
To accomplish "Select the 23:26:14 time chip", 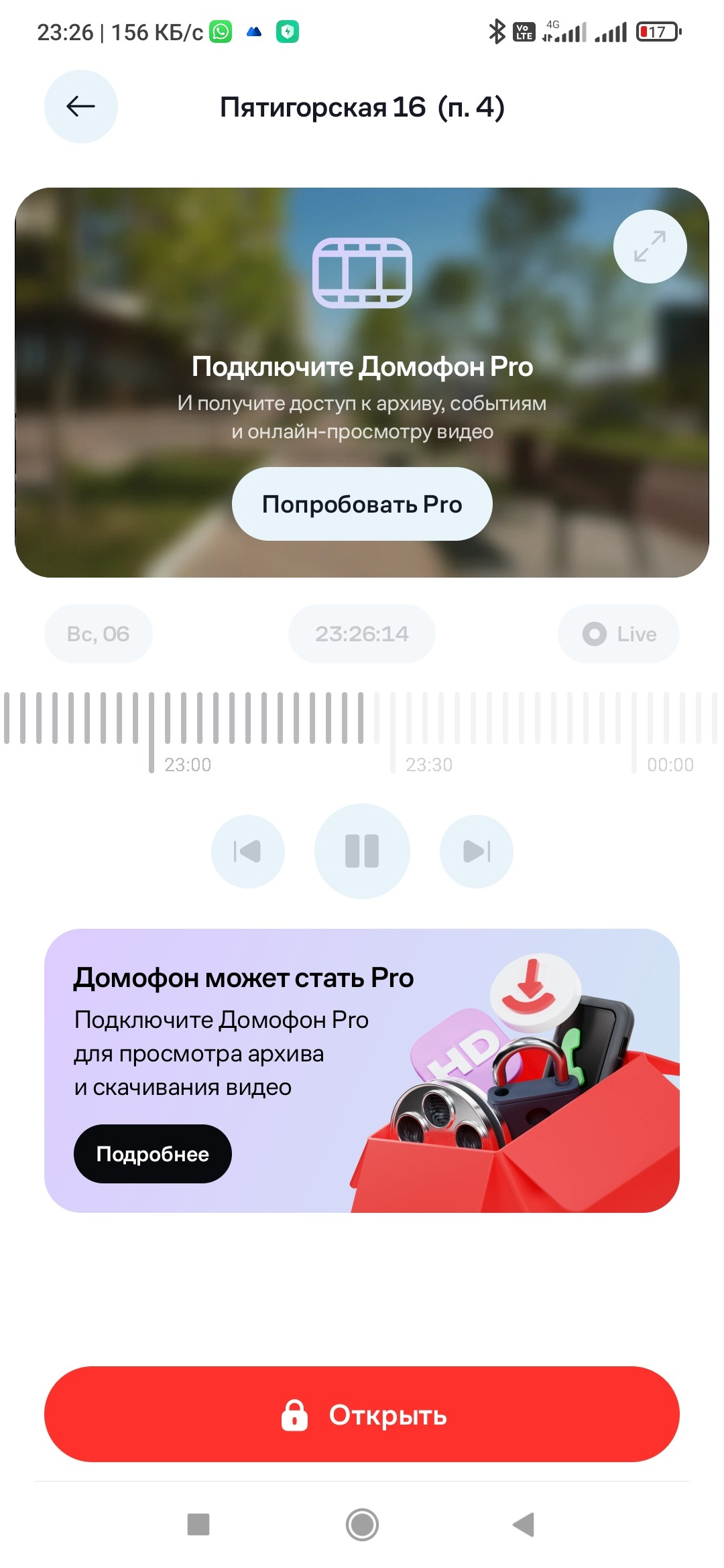I will coord(362,634).
